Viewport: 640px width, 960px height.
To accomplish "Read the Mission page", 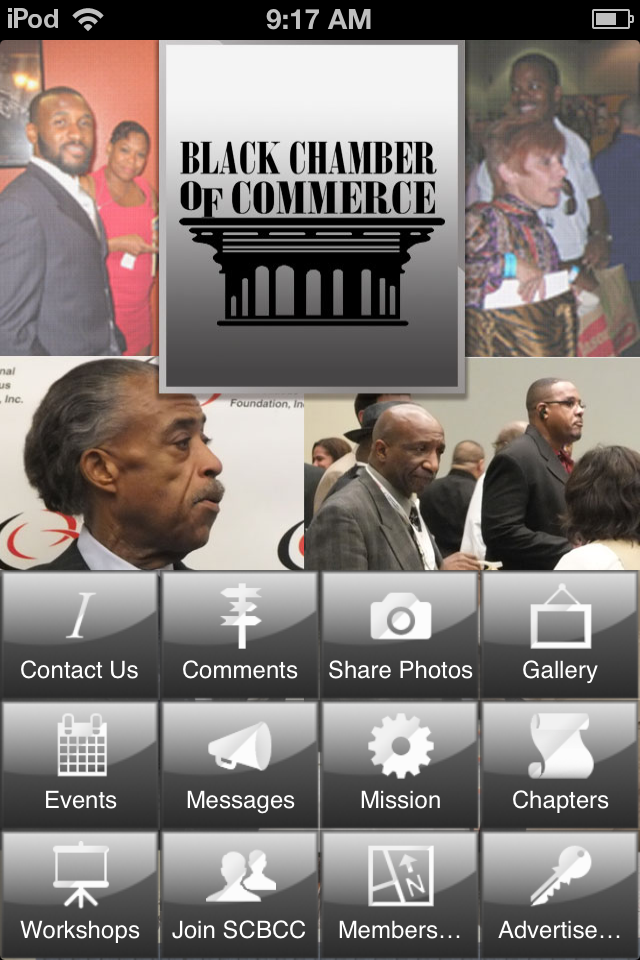I will (400, 765).
